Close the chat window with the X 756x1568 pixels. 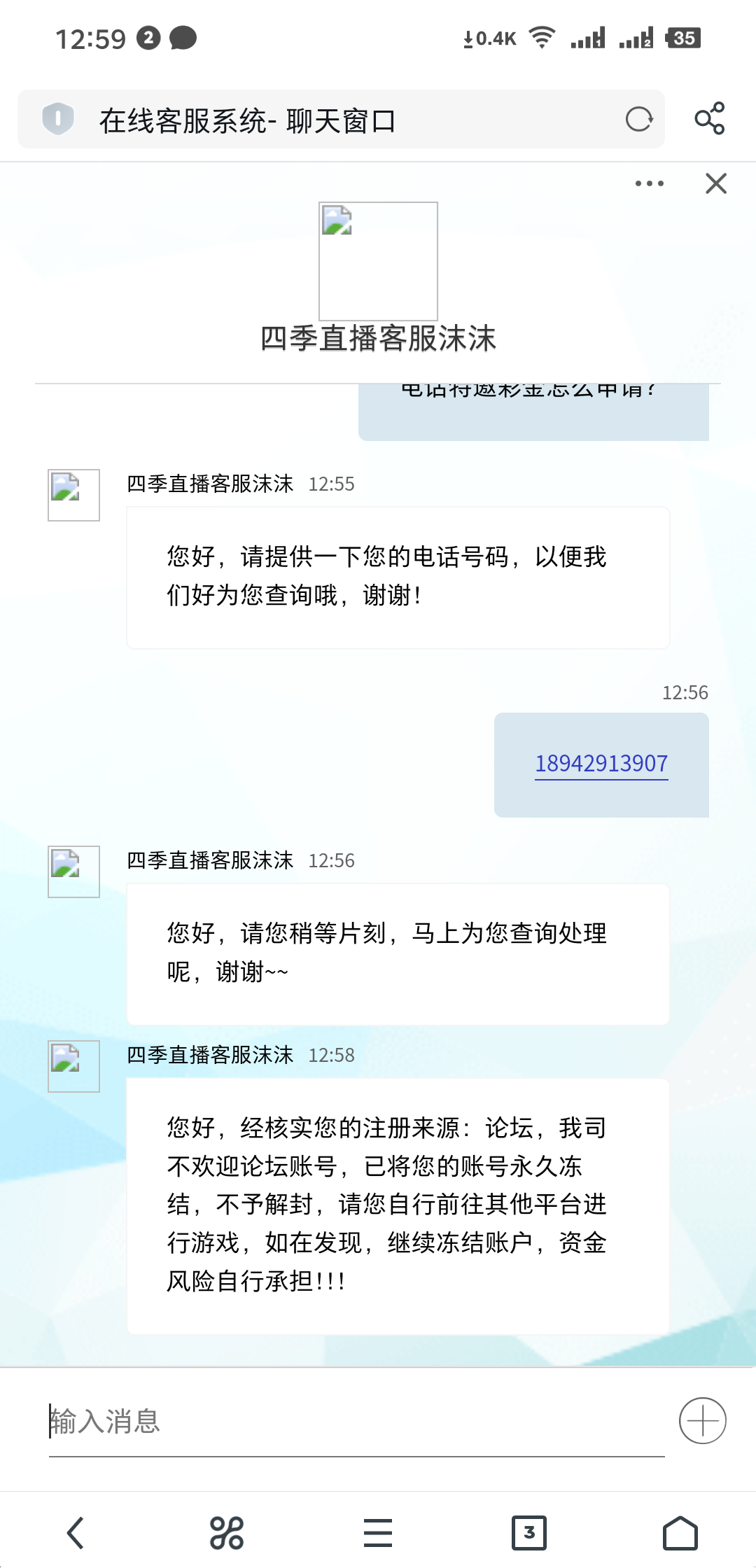click(715, 183)
